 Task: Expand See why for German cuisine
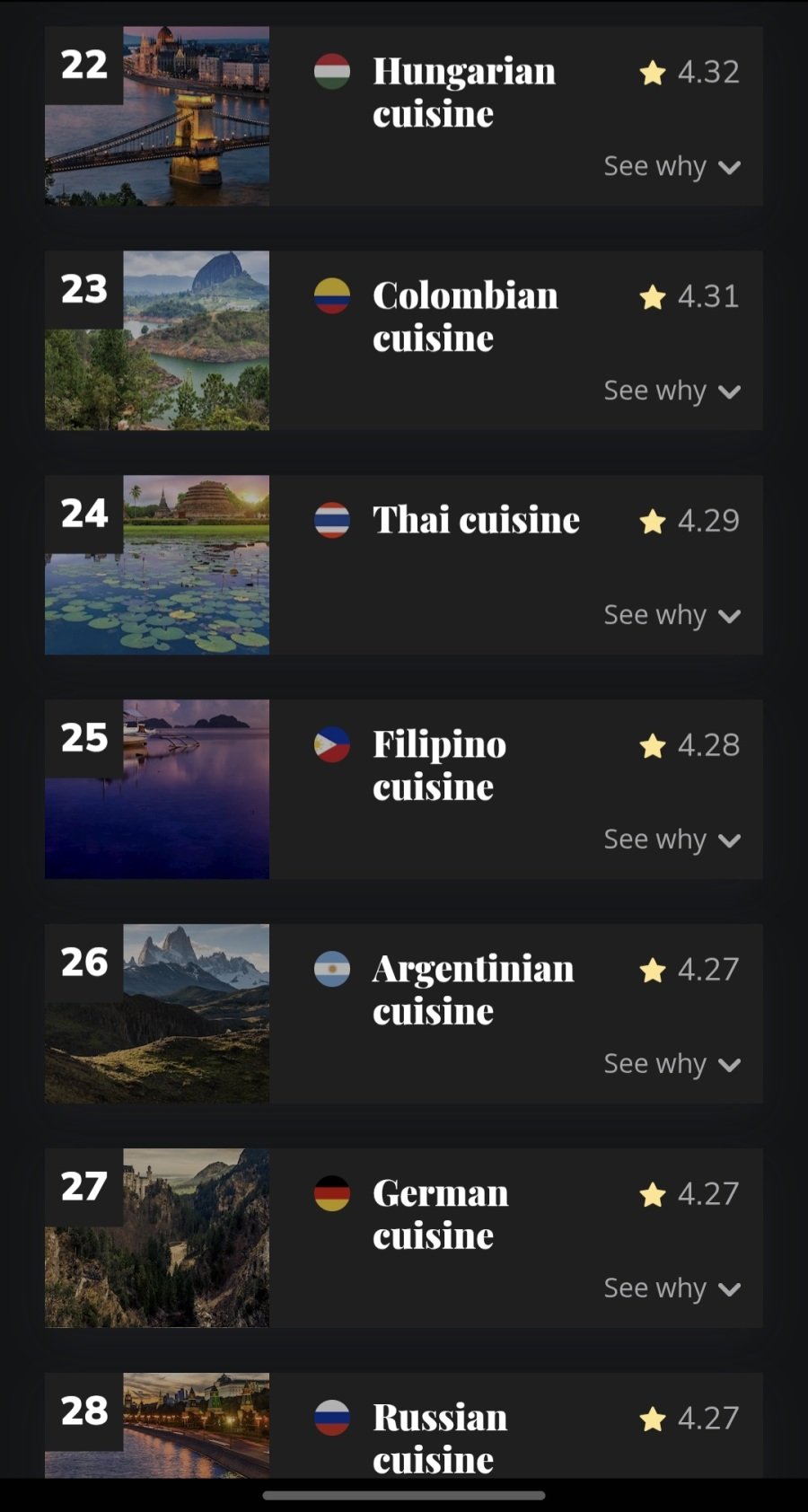point(672,1289)
